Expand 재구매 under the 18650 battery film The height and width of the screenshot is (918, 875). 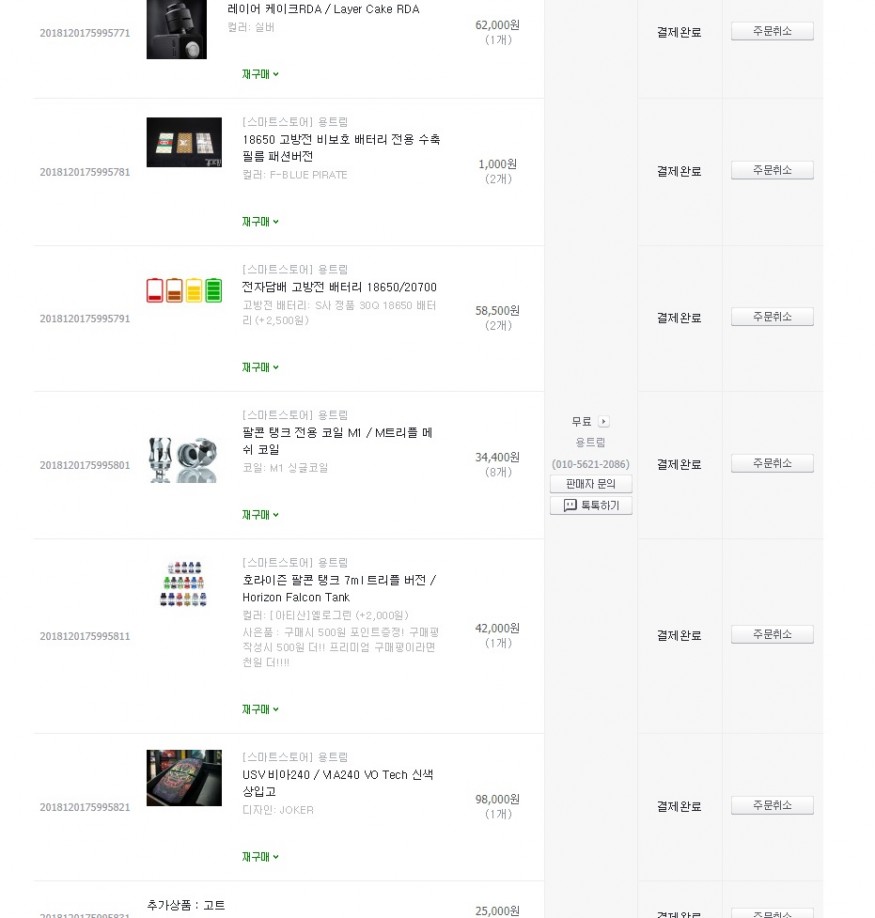coord(260,222)
